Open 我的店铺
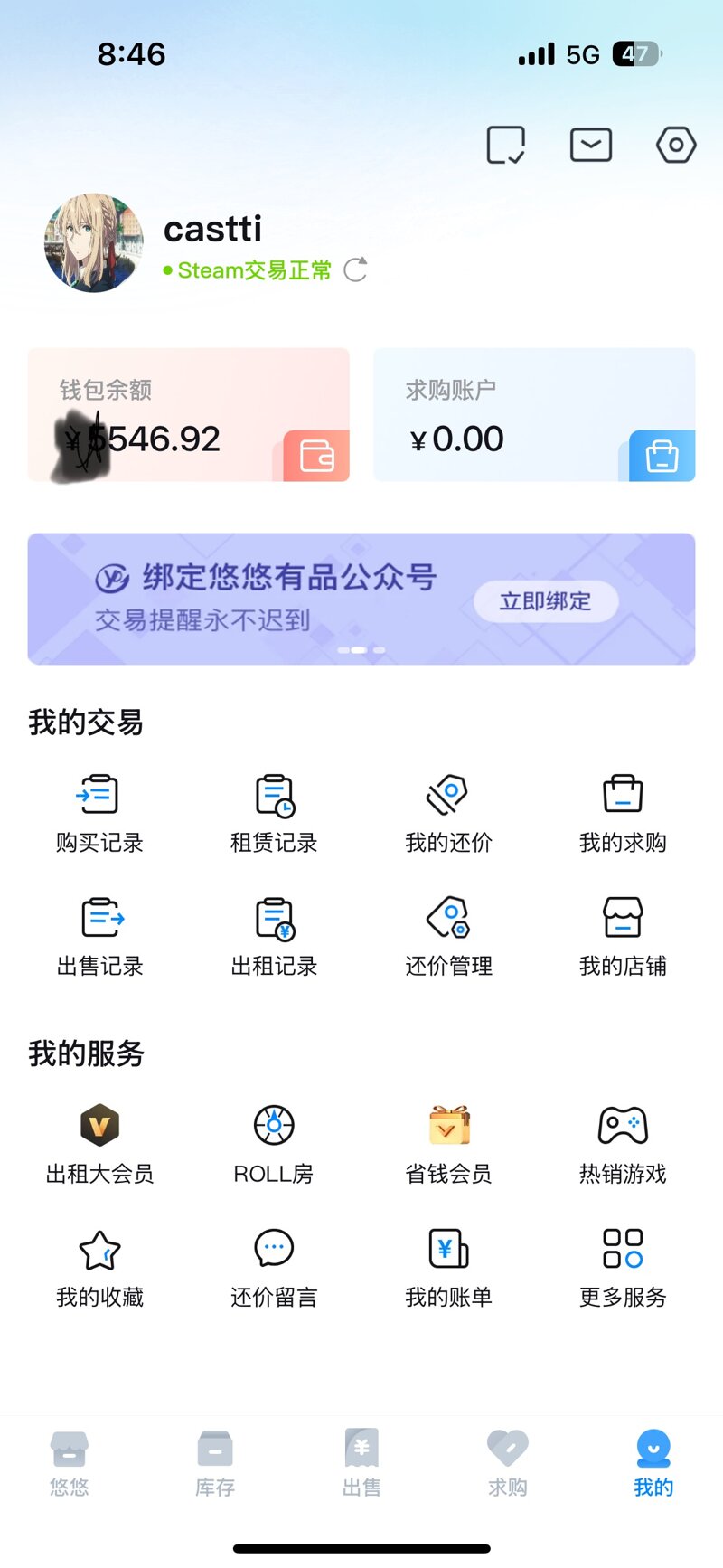 (623, 936)
